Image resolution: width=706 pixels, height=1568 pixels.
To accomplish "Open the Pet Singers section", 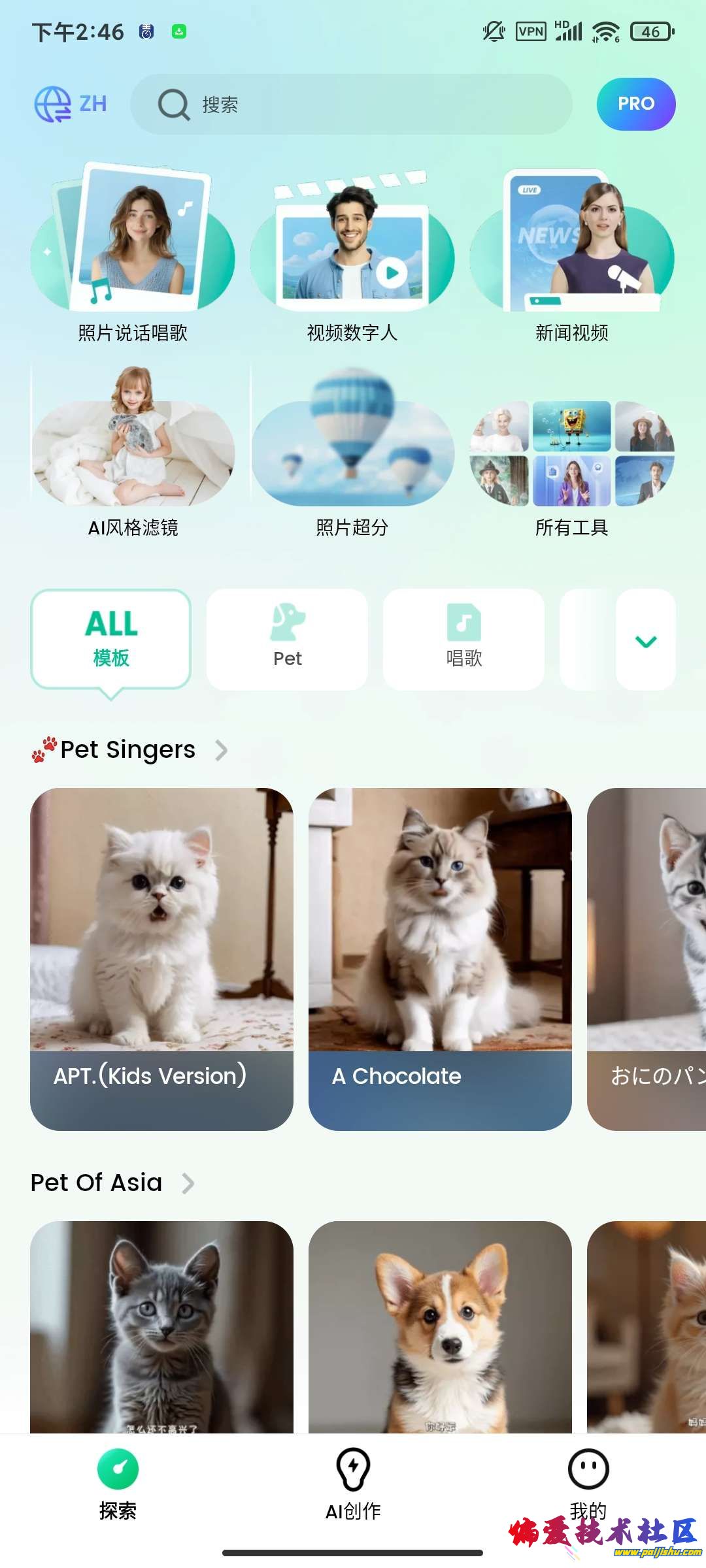I will pyautogui.click(x=129, y=750).
